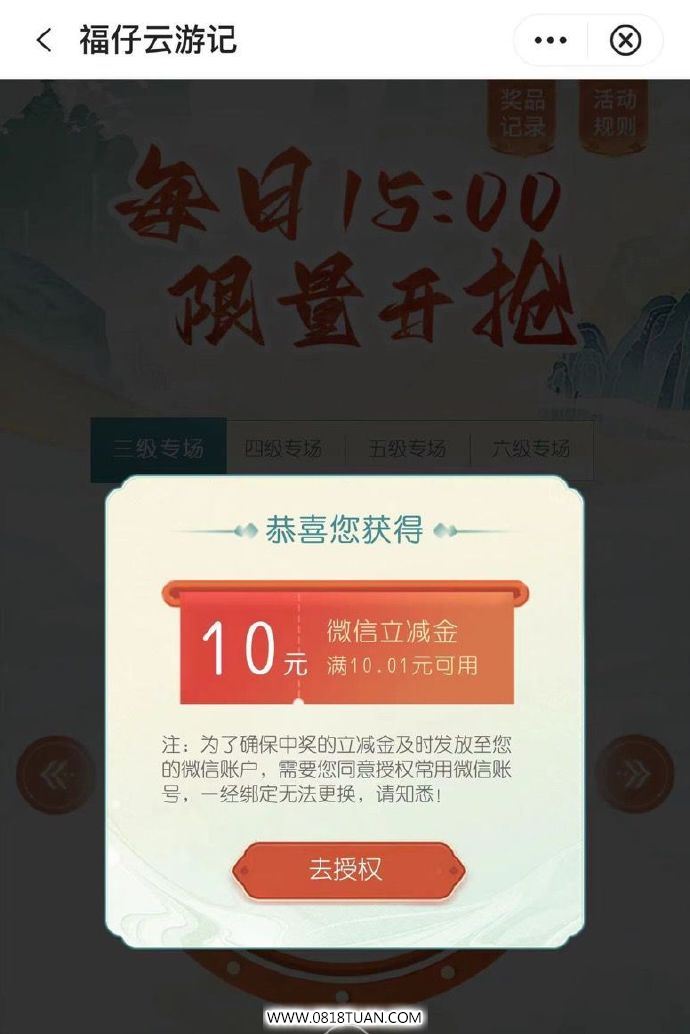Close the mini program
Image resolution: width=690 pixels, height=1034 pixels.
click(626, 40)
